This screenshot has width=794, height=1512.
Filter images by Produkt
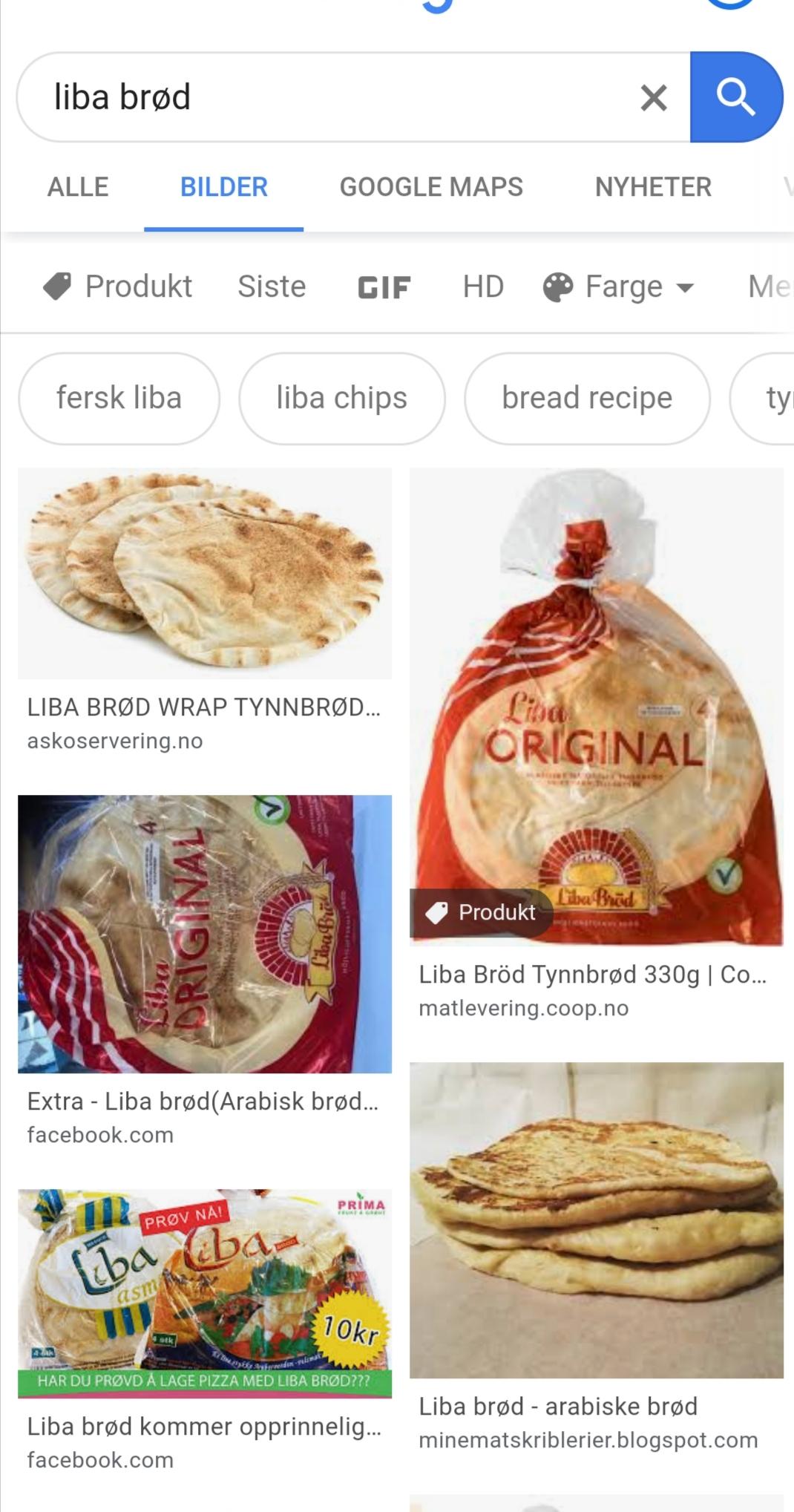[x=118, y=287]
